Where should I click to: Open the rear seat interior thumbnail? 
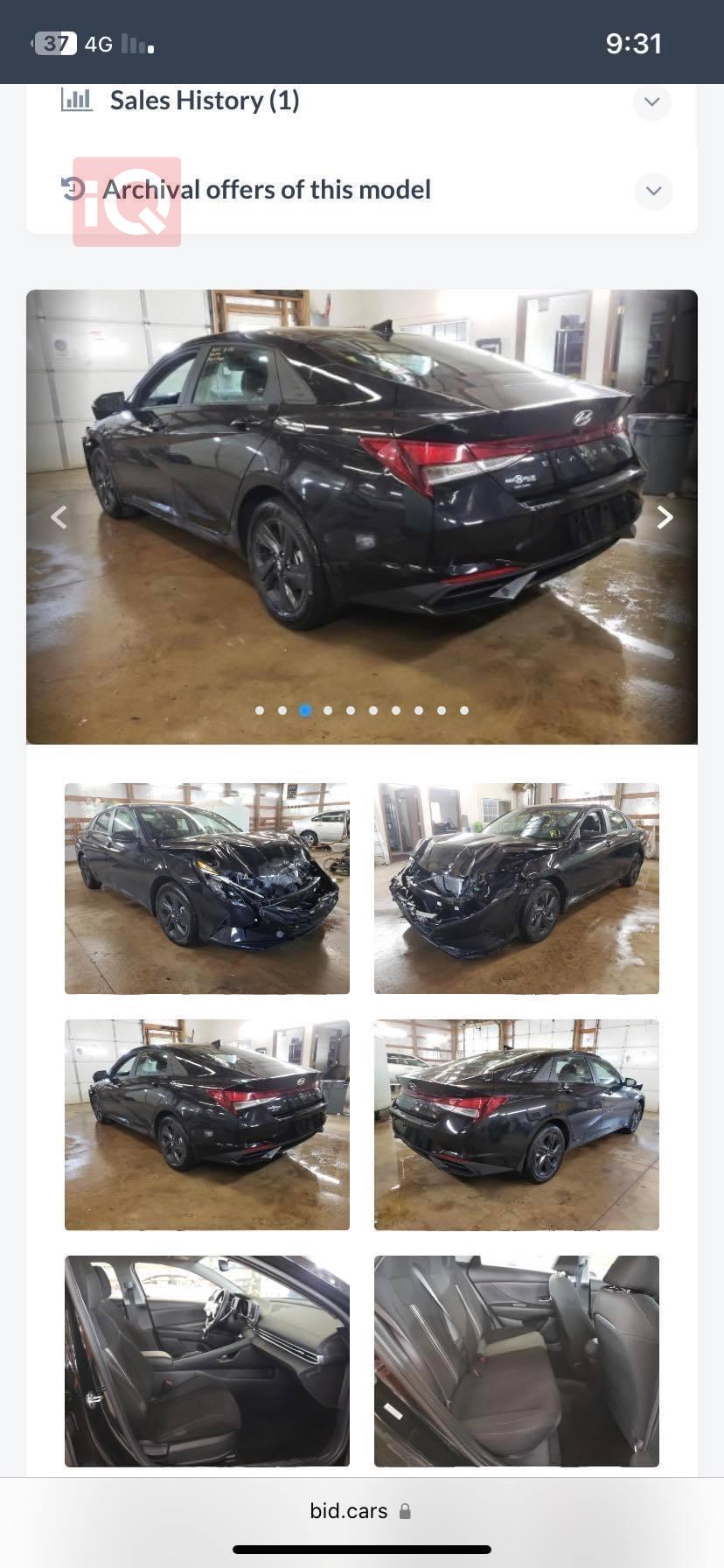pyautogui.click(x=517, y=1361)
